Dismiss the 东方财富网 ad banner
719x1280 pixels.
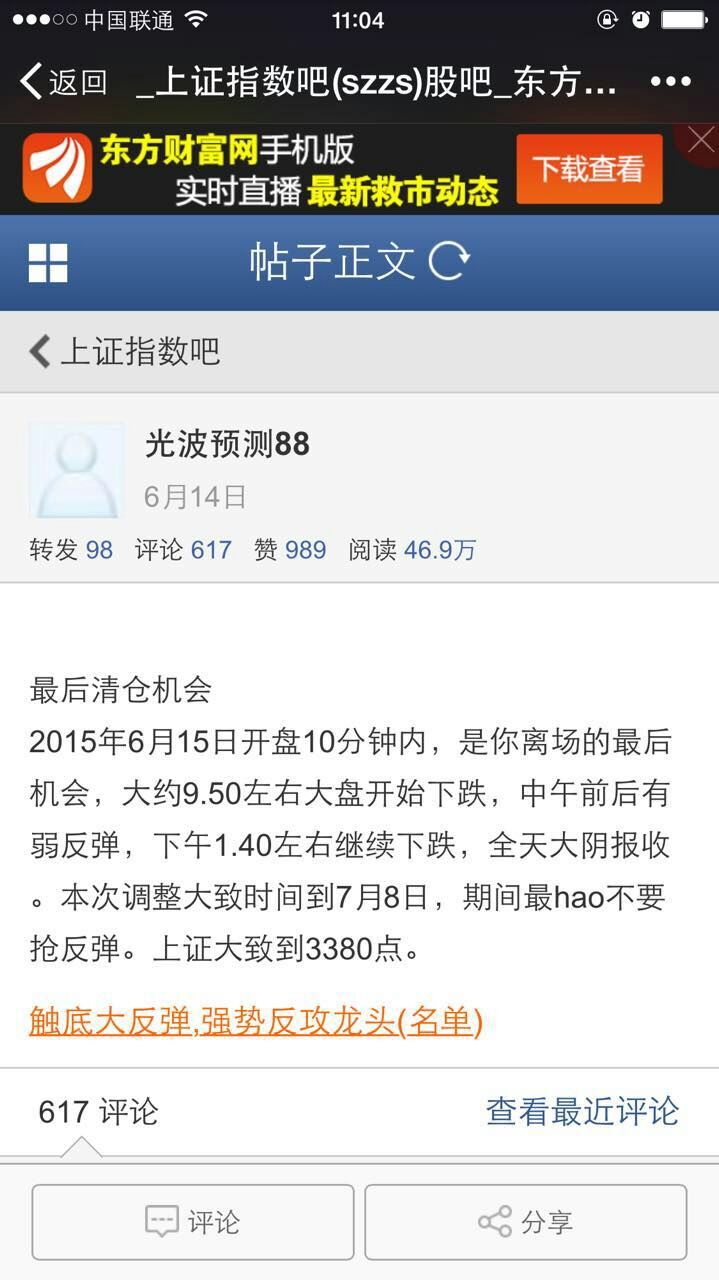[701, 140]
